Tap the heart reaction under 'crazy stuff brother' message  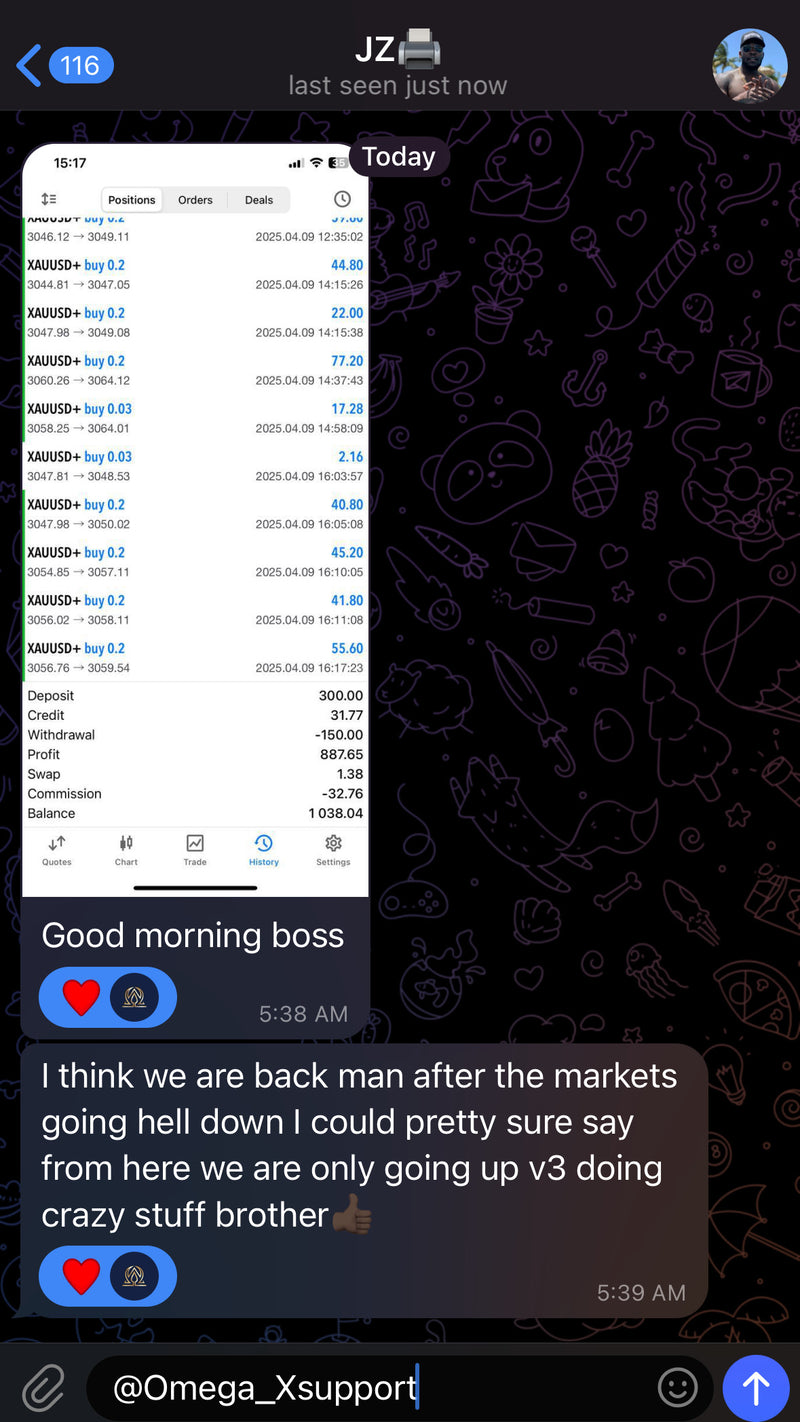click(x=81, y=1275)
